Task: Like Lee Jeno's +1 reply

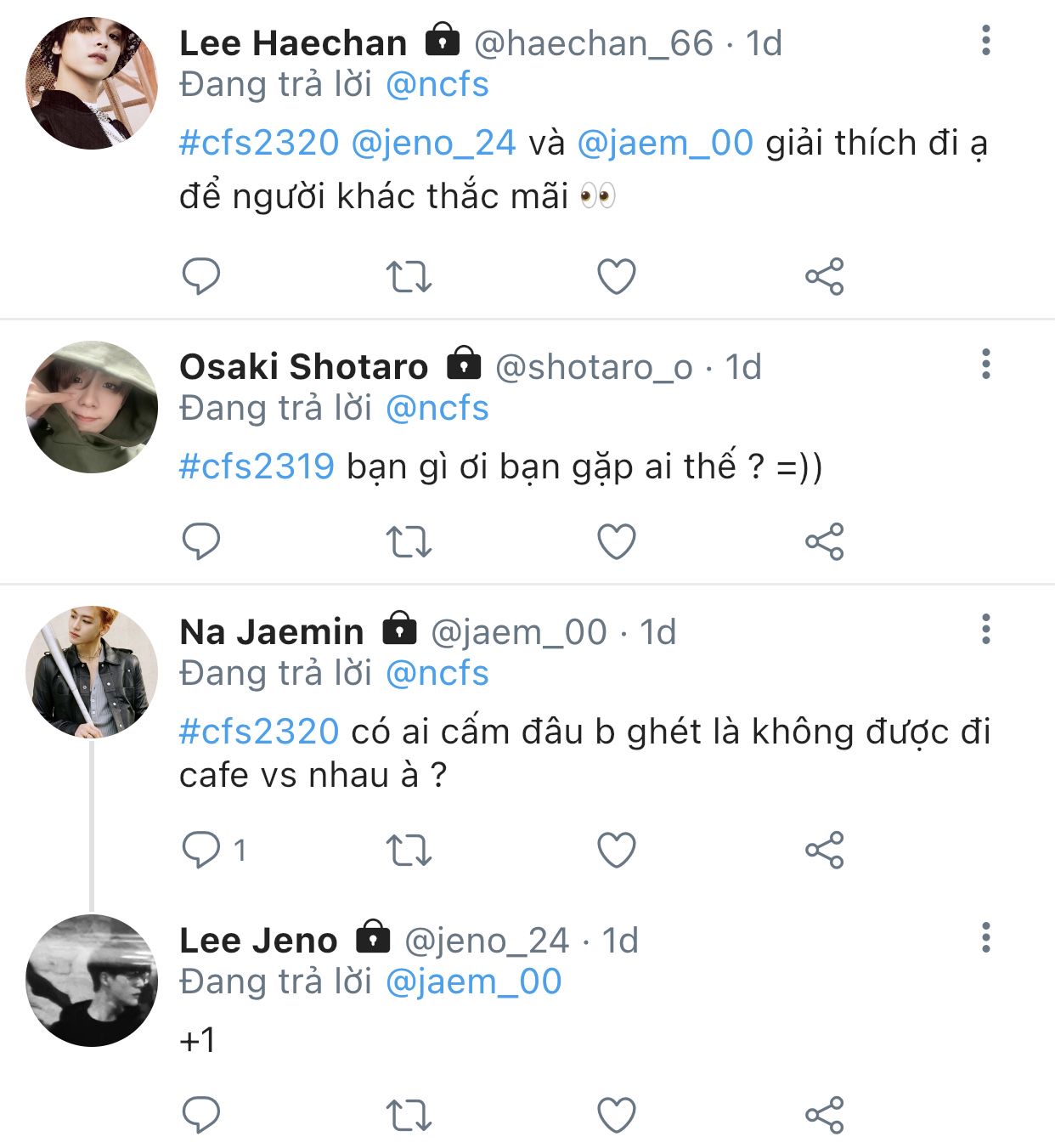Action: click(616, 1116)
